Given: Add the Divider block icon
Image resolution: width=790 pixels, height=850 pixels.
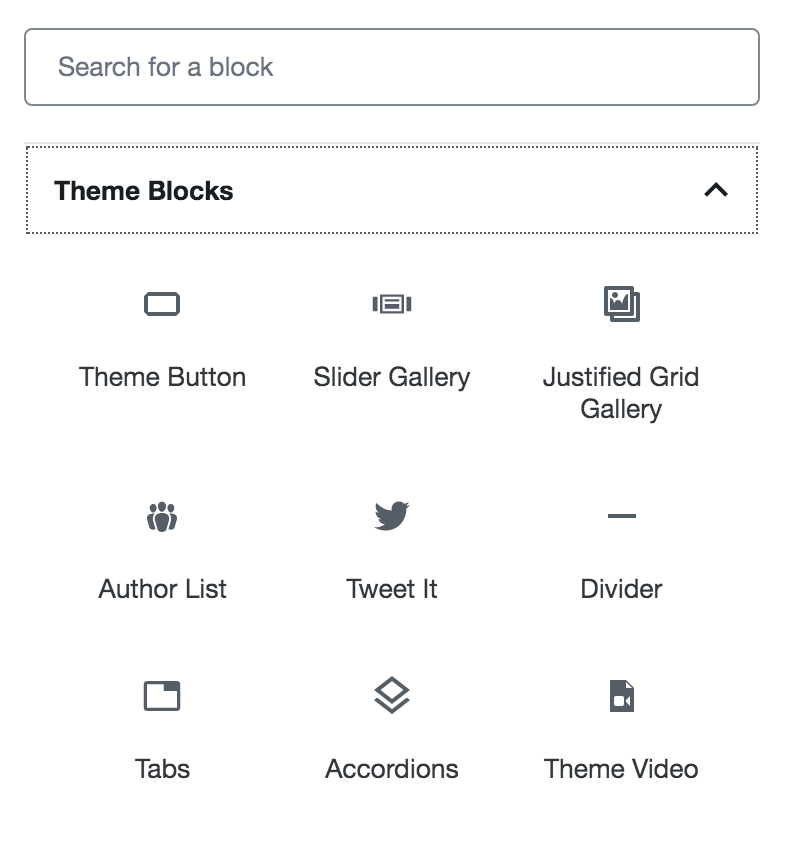Looking at the screenshot, I should tap(621, 515).
